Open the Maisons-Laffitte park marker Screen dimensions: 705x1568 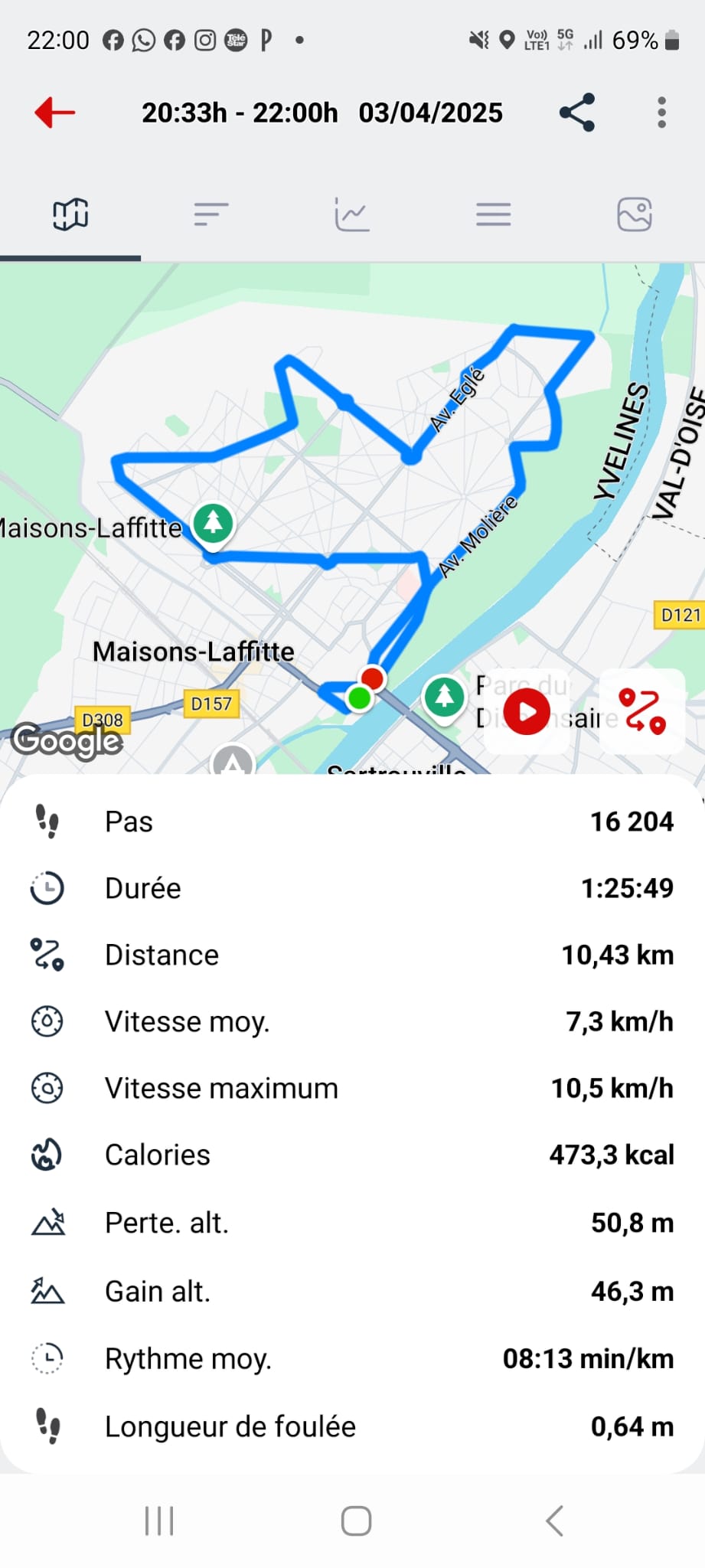click(214, 524)
